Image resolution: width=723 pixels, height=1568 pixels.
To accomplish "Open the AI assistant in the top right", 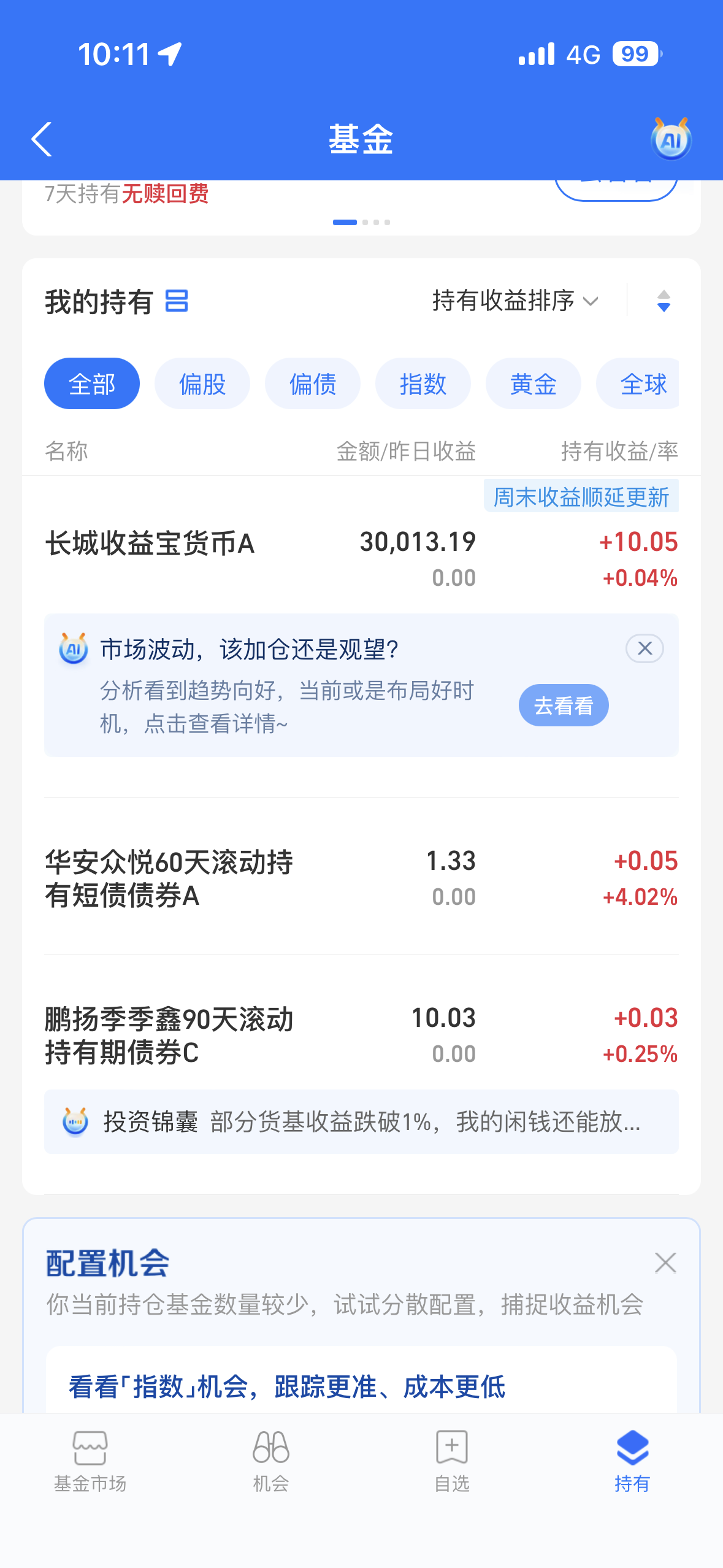I will click(x=671, y=139).
